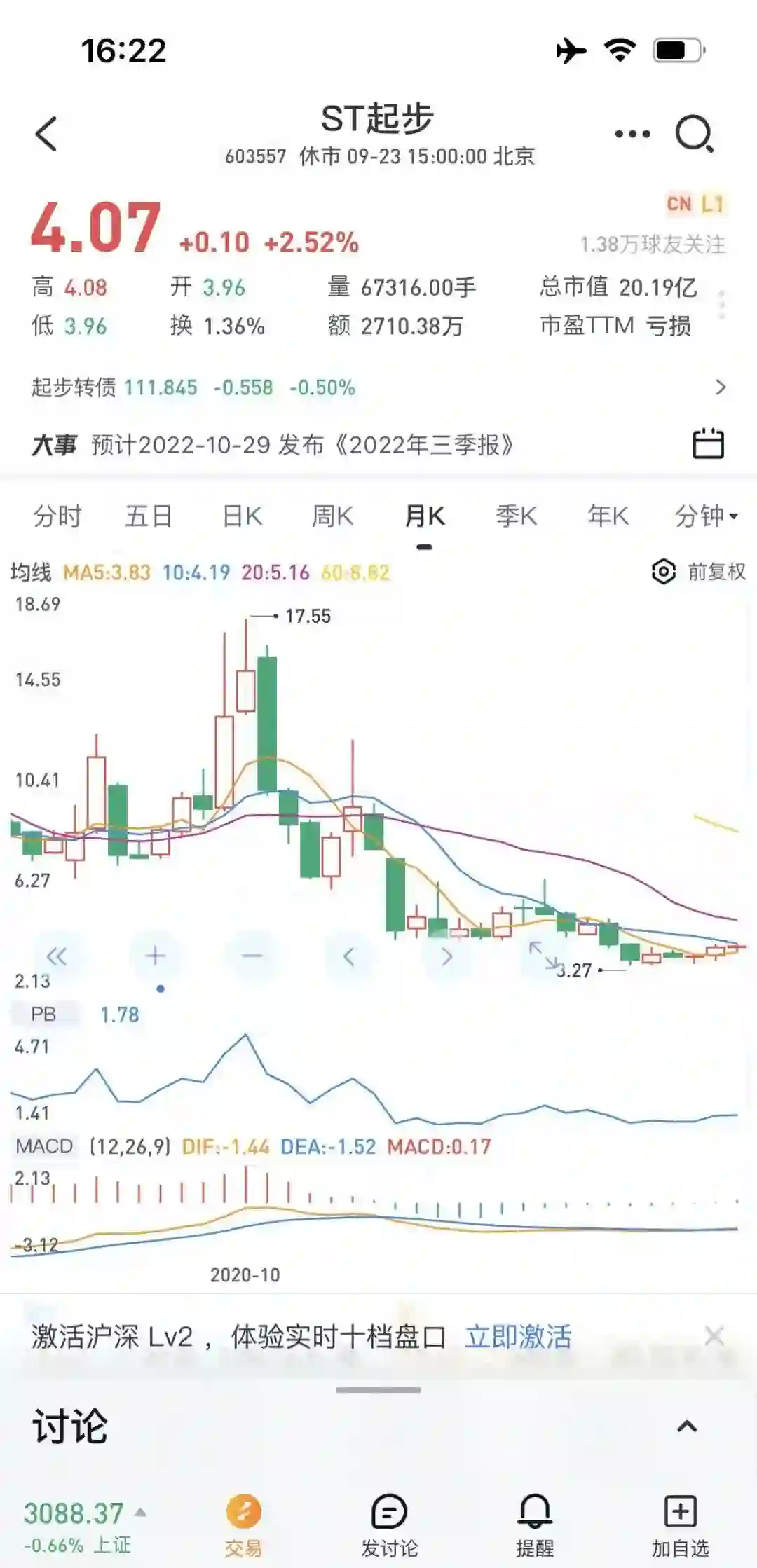Select the 周K chart tab
The width and height of the screenshot is (757, 1568).
coord(332,516)
